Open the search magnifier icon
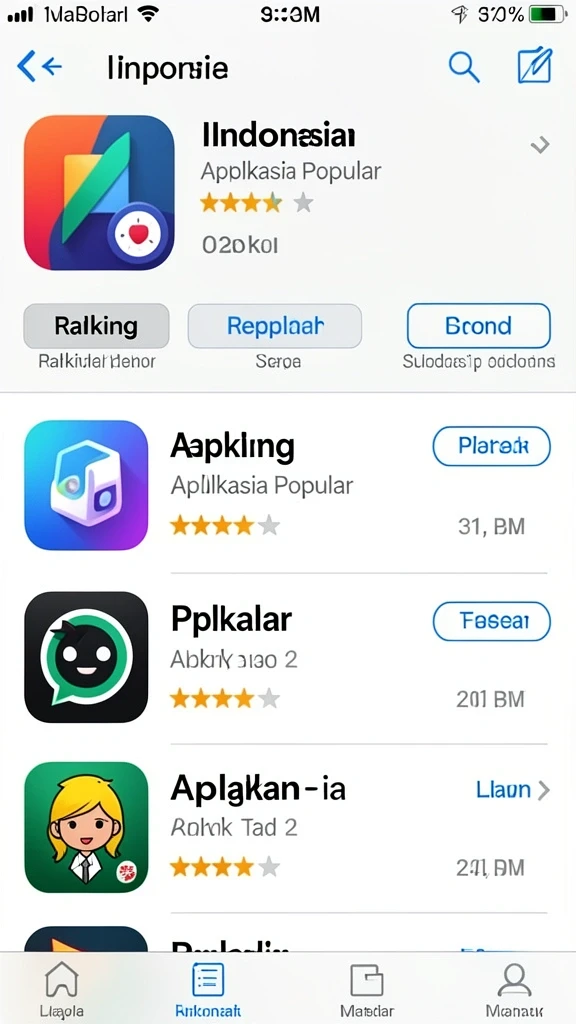576x1024 pixels. point(464,67)
